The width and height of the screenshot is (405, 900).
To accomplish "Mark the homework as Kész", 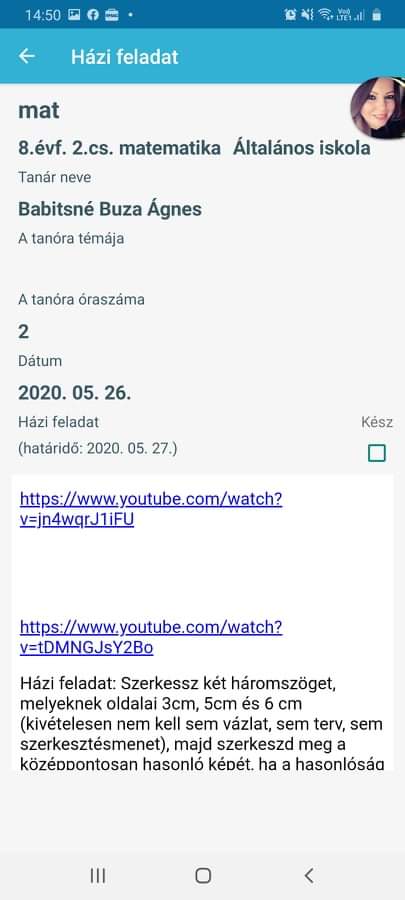I will (377, 453).
